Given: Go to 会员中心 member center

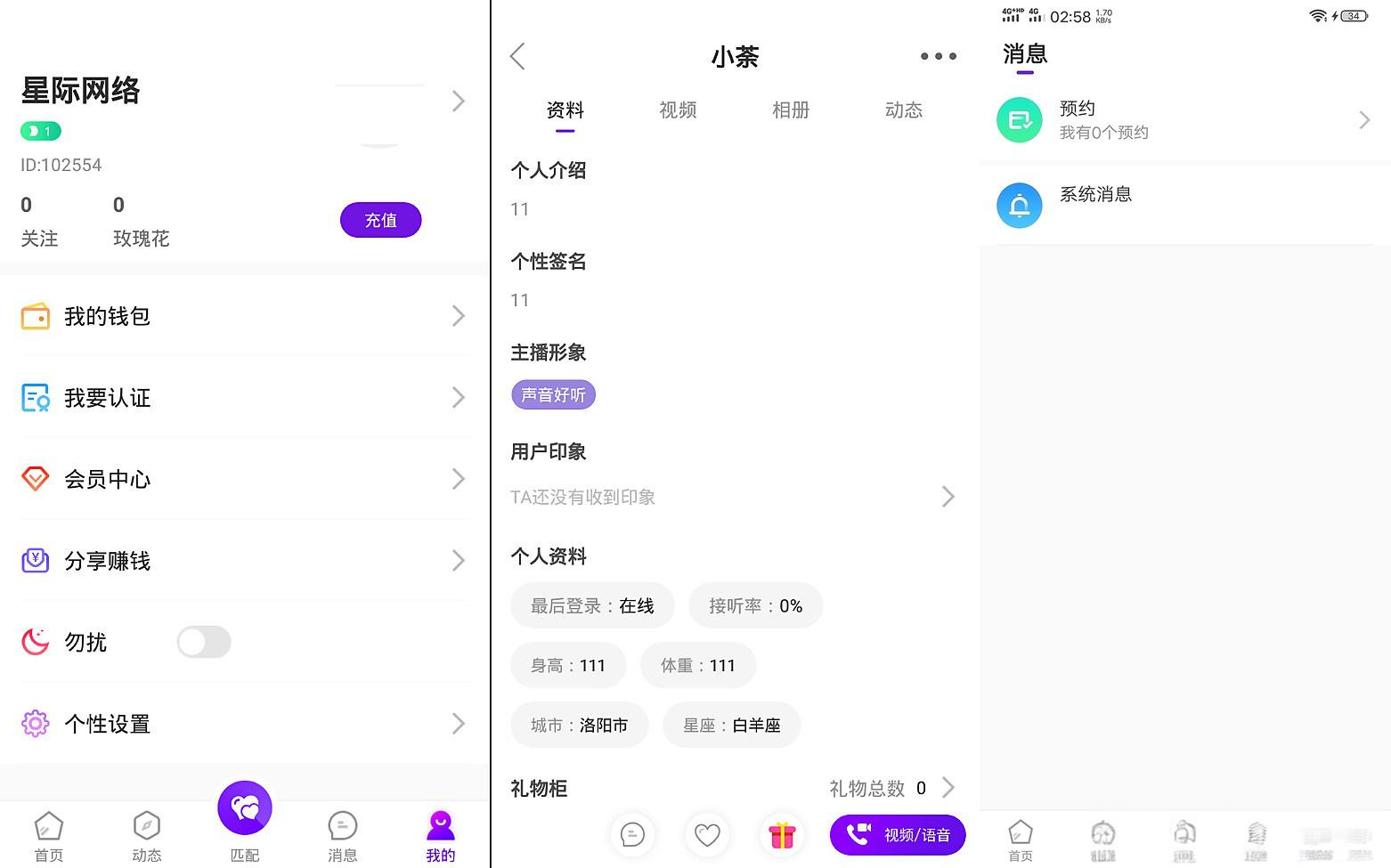Looking at the screenshot, I should click(x=244, y=479).
